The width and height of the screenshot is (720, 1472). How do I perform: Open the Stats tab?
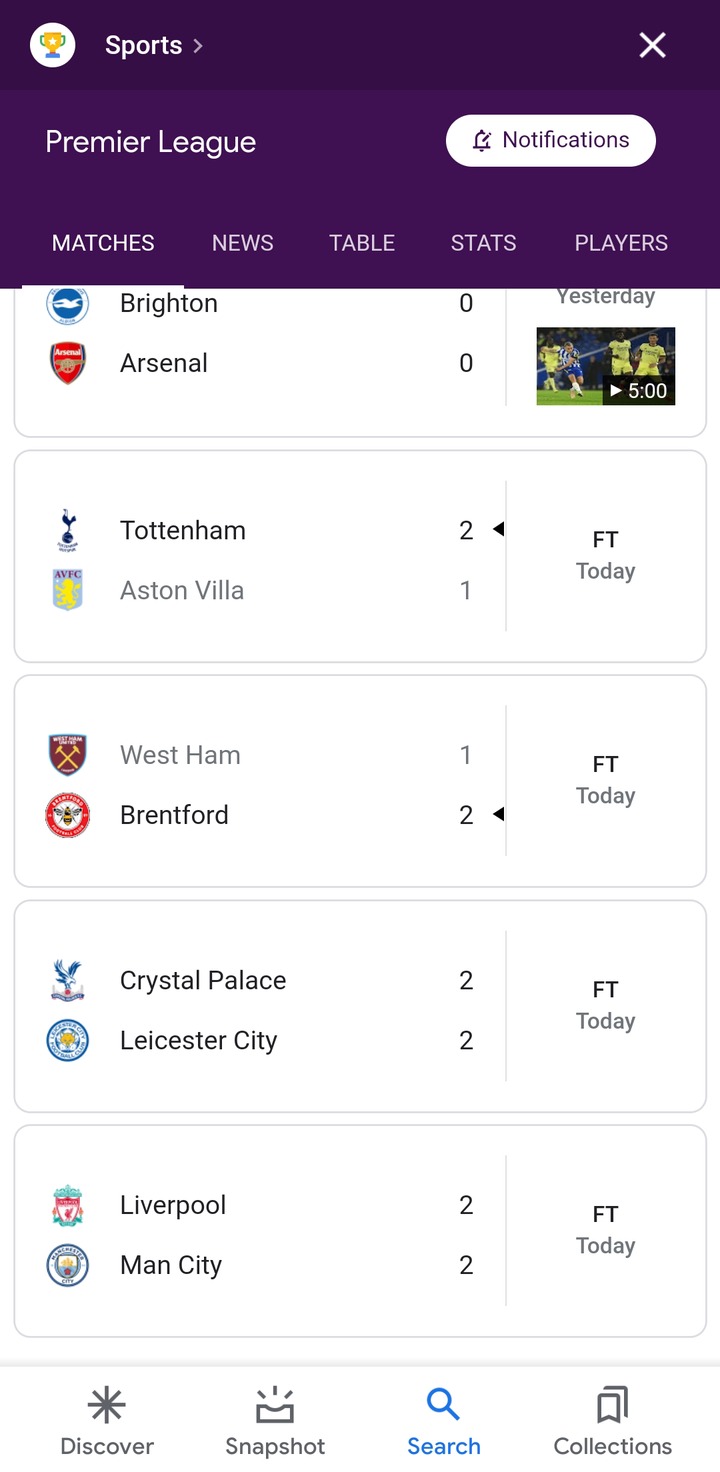pos(484,243)
